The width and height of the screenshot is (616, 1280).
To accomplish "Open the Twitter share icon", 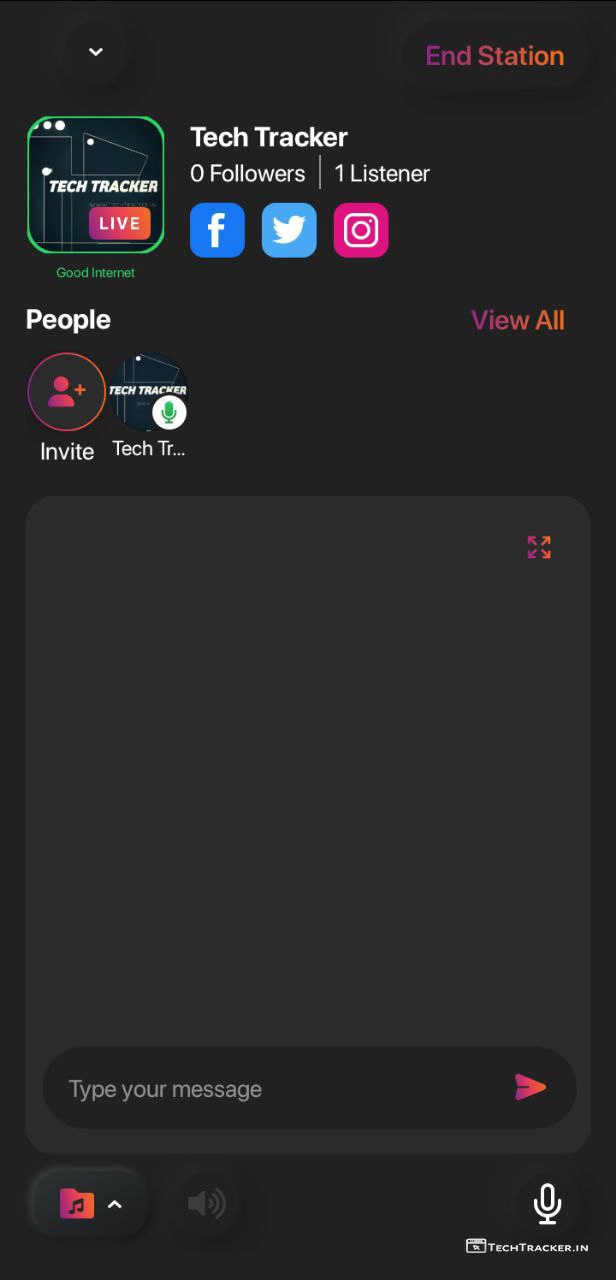I will pyautogui.click(x=289, y=230).
